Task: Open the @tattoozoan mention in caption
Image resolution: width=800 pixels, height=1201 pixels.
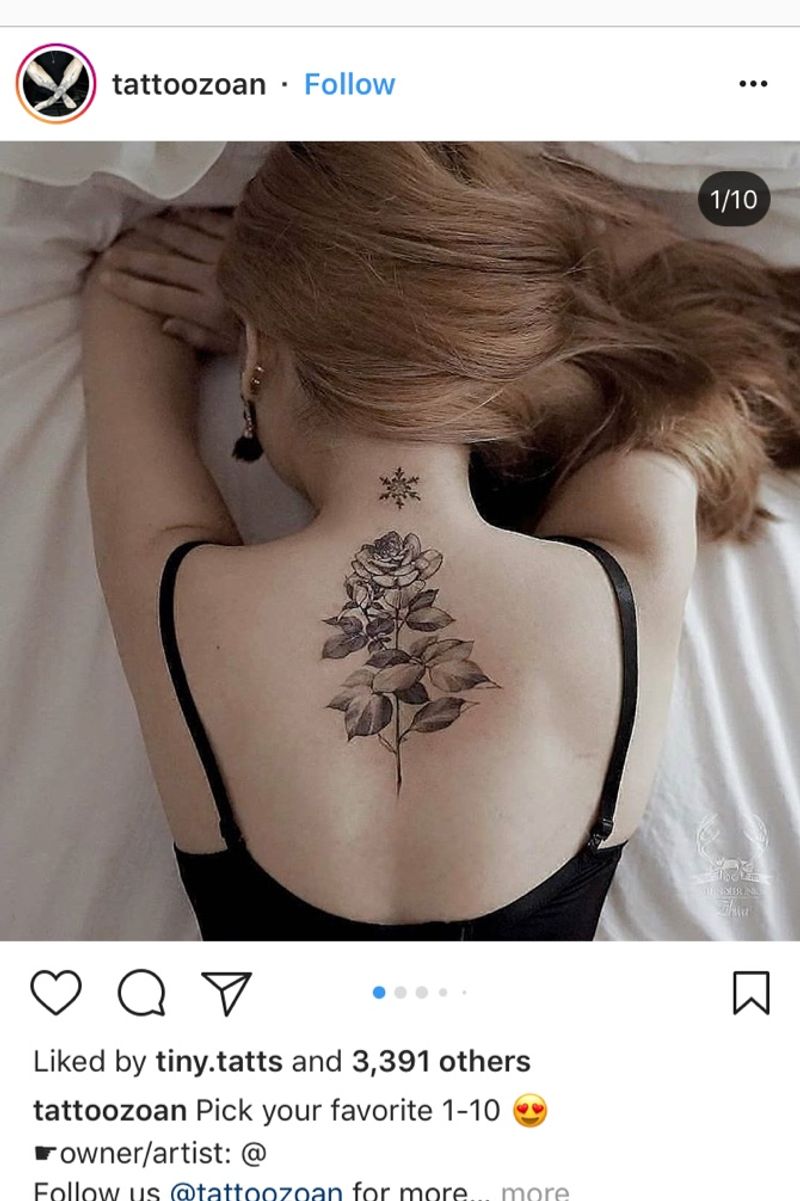Action: click(x=256, y=1191)
